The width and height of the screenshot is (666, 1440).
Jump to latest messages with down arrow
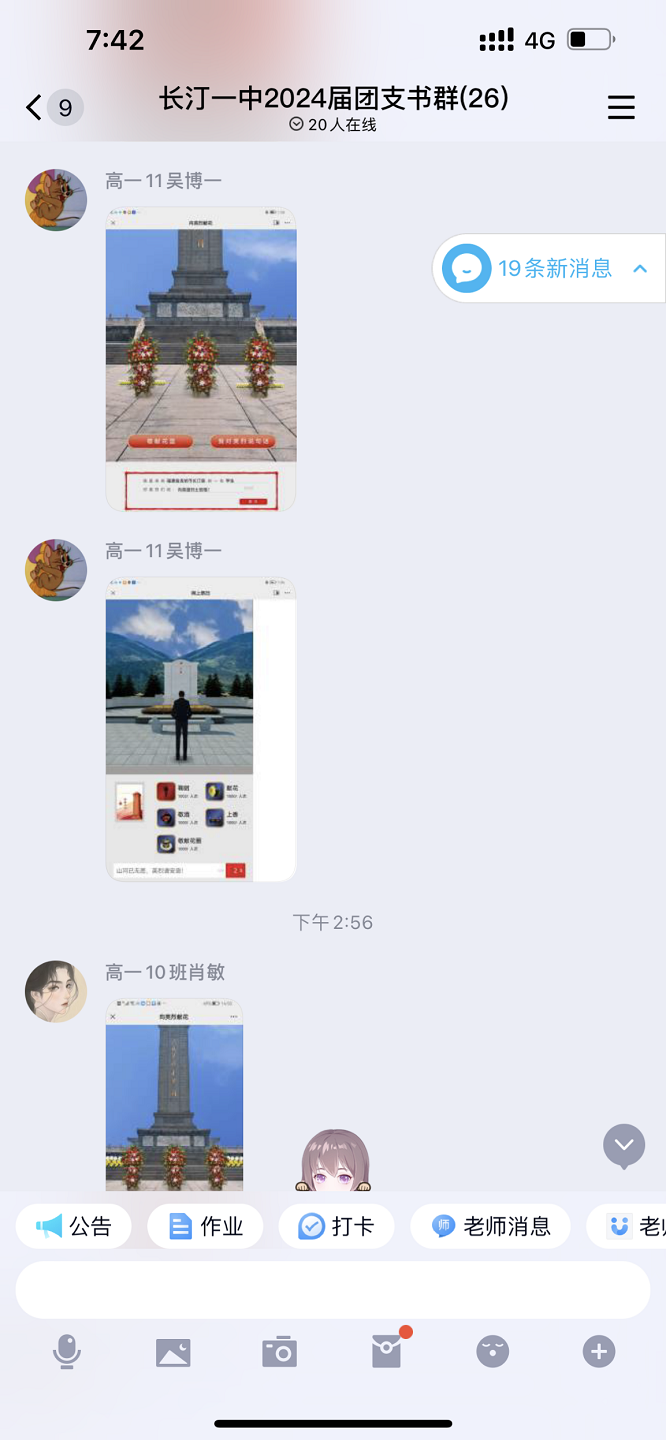(x=624, y=1145)
